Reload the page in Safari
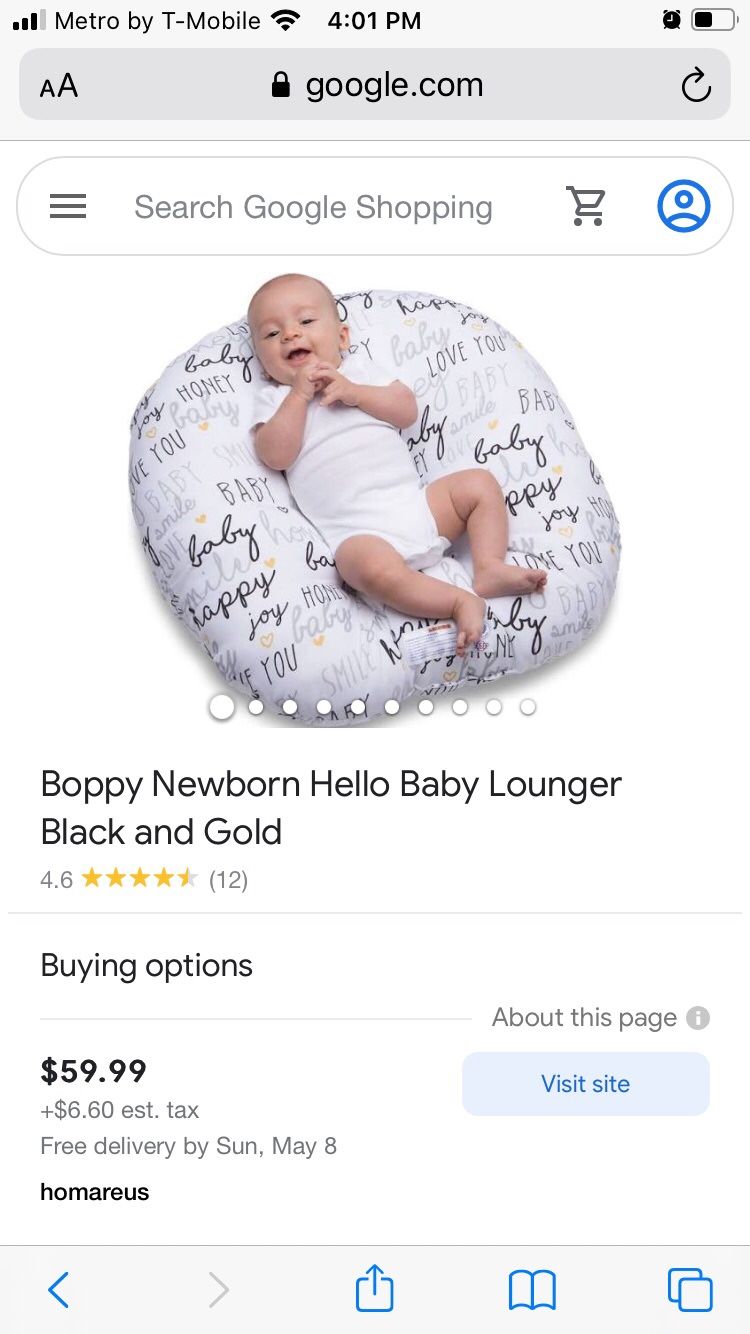750x1334 pixels. point(696,86)
